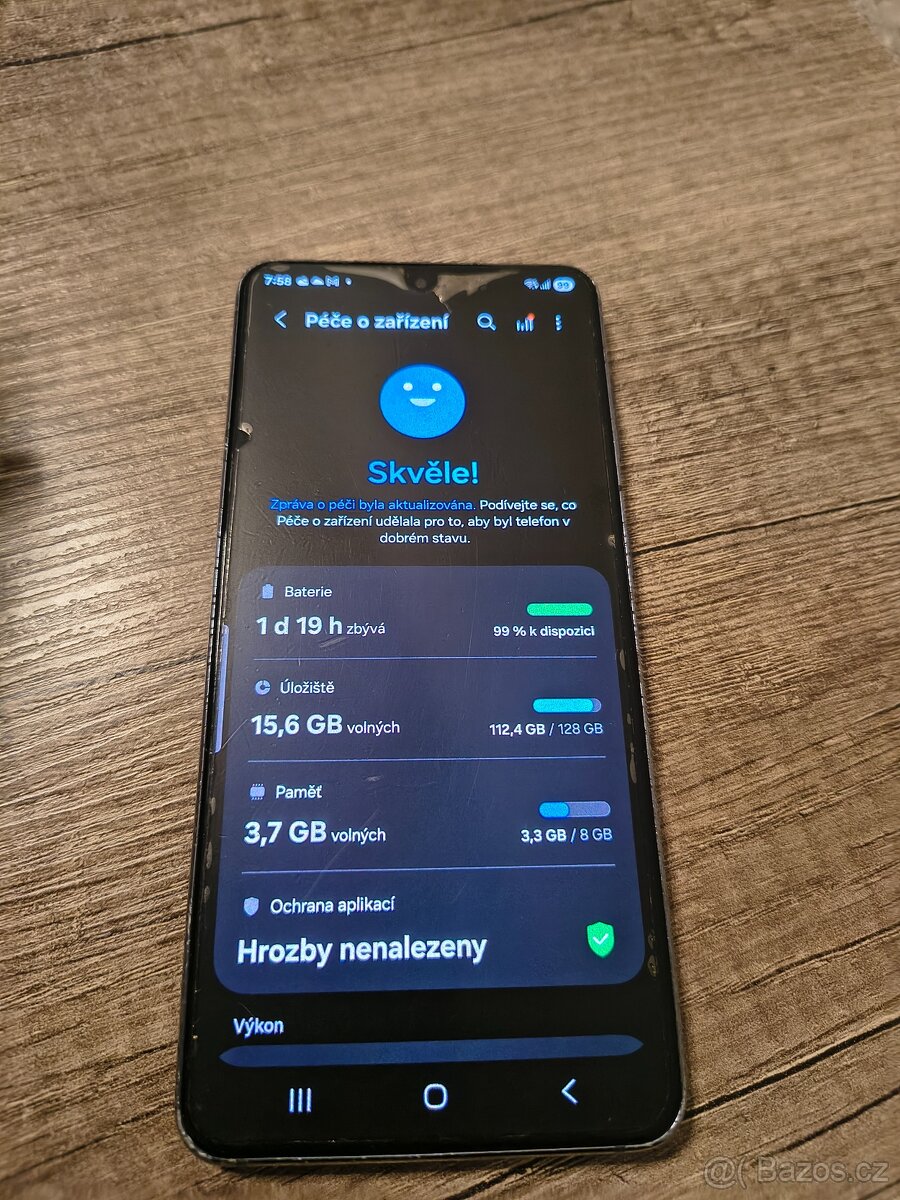Go back from Péče o zařízení

click(x=281, y=320)
